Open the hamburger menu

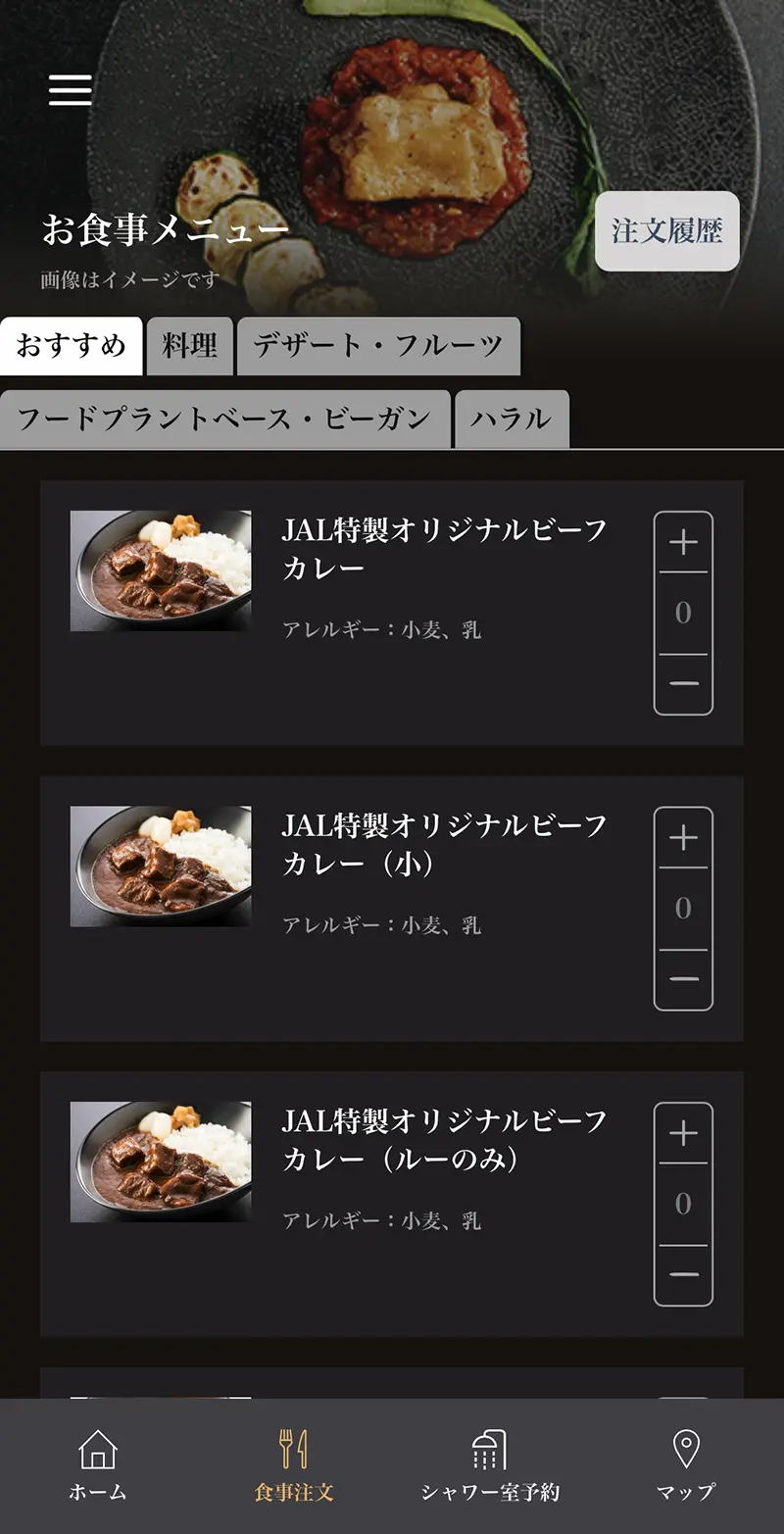[x=71, y=90]
